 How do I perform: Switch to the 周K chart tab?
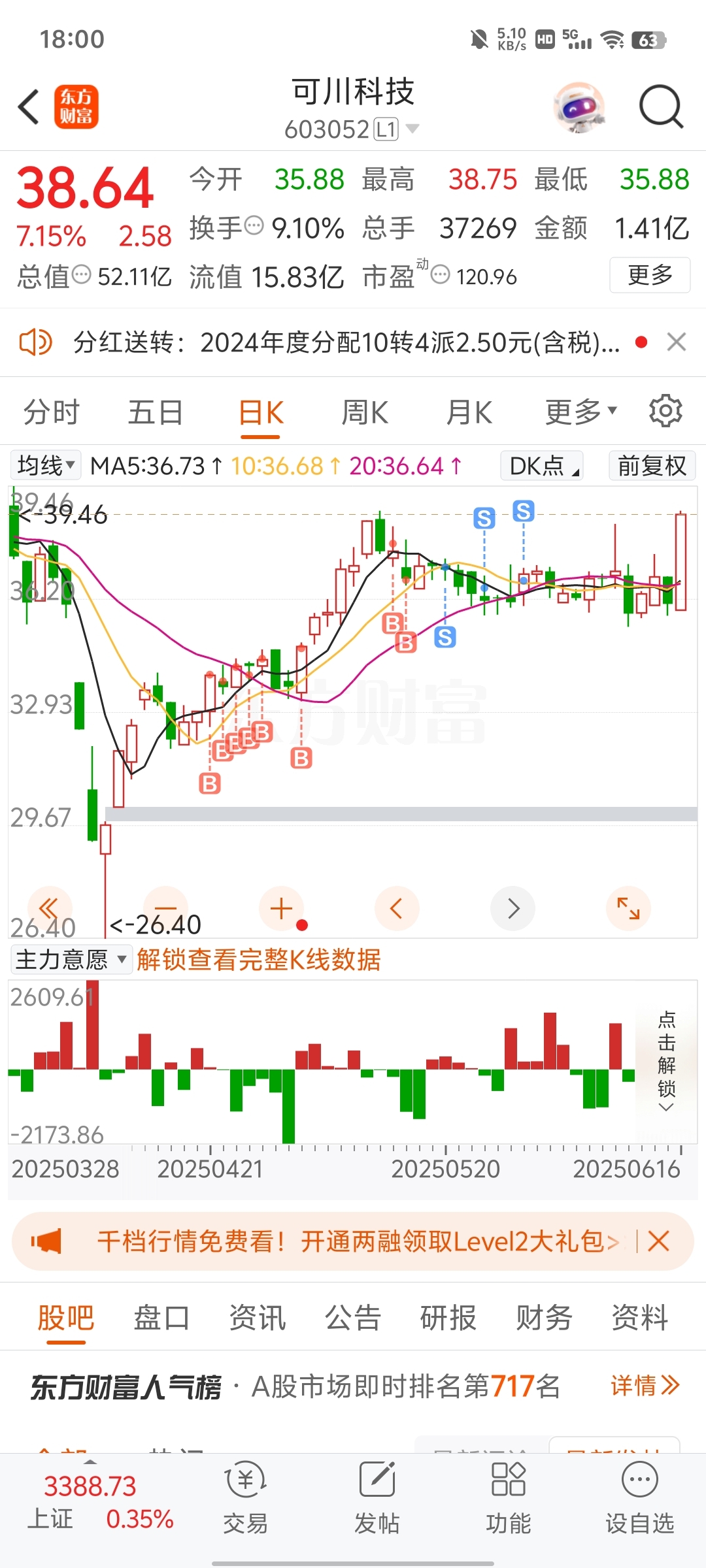point(365,413)
